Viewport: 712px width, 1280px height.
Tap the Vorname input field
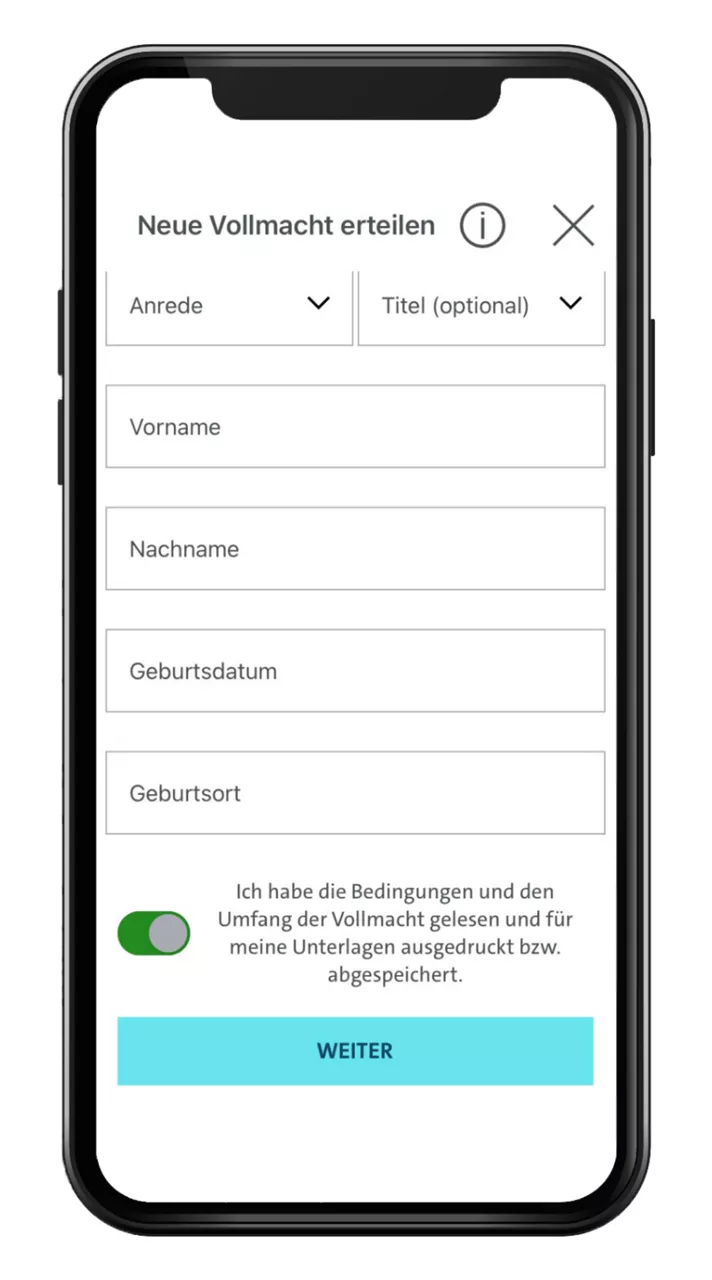click(x=355, y=427)
